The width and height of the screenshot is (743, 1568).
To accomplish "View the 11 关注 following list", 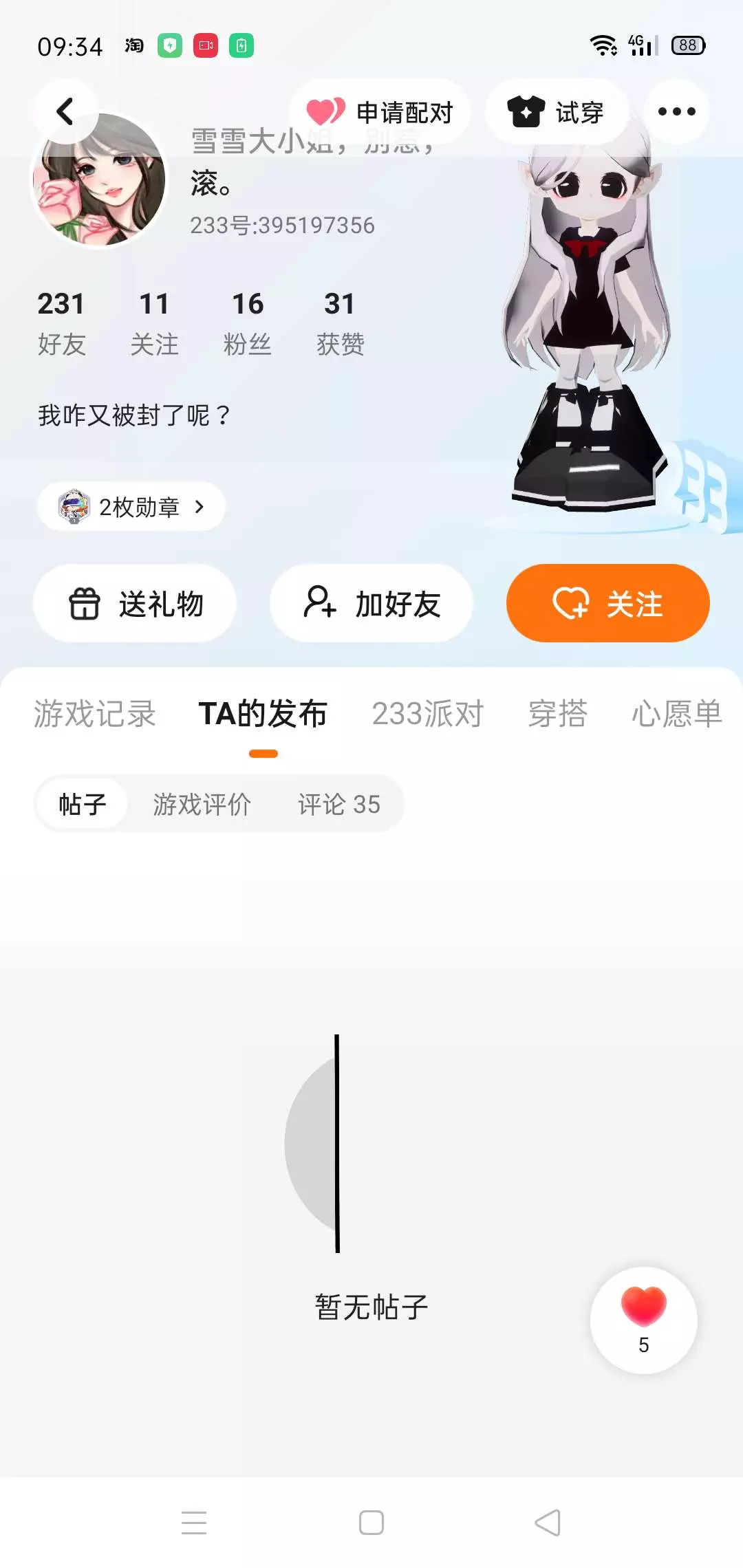I will pyautogui.click(x=154, y=323).
